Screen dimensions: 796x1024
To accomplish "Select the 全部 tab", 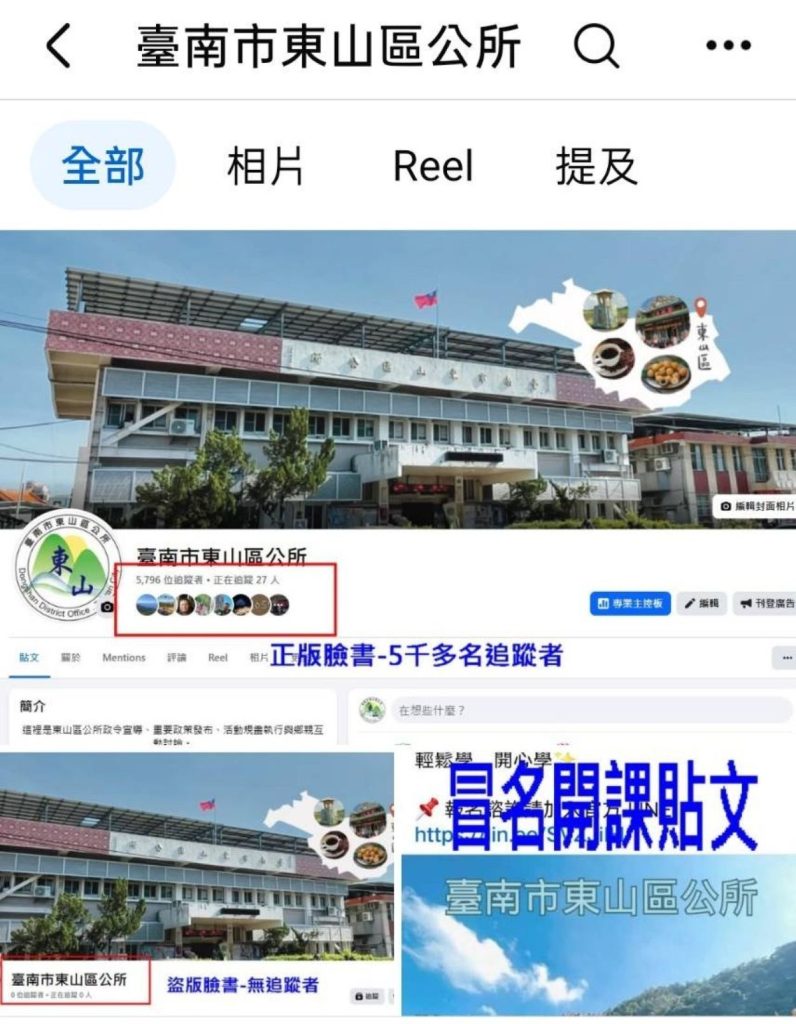I will pyautogui.click(x=103, y=166).
